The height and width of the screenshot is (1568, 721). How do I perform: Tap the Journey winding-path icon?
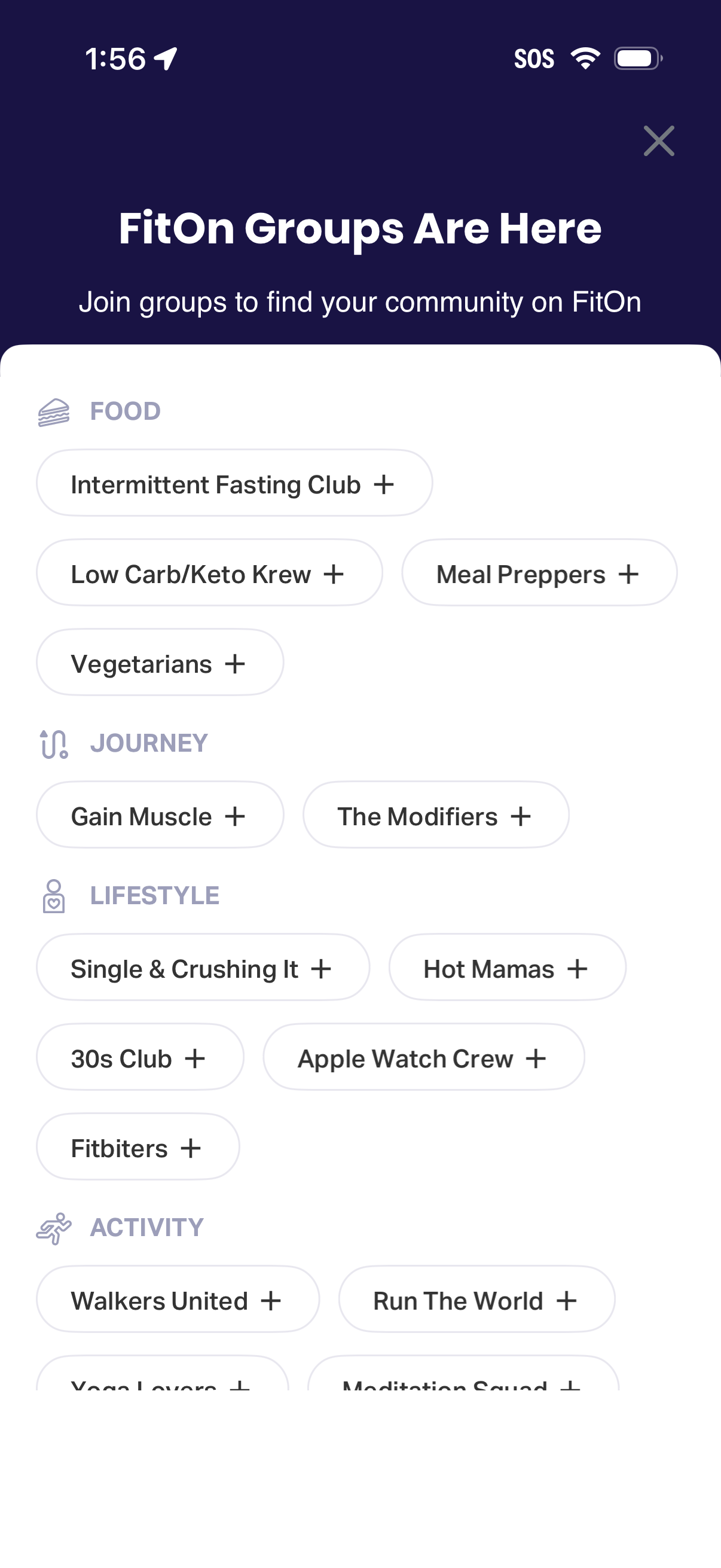[54, 743]
